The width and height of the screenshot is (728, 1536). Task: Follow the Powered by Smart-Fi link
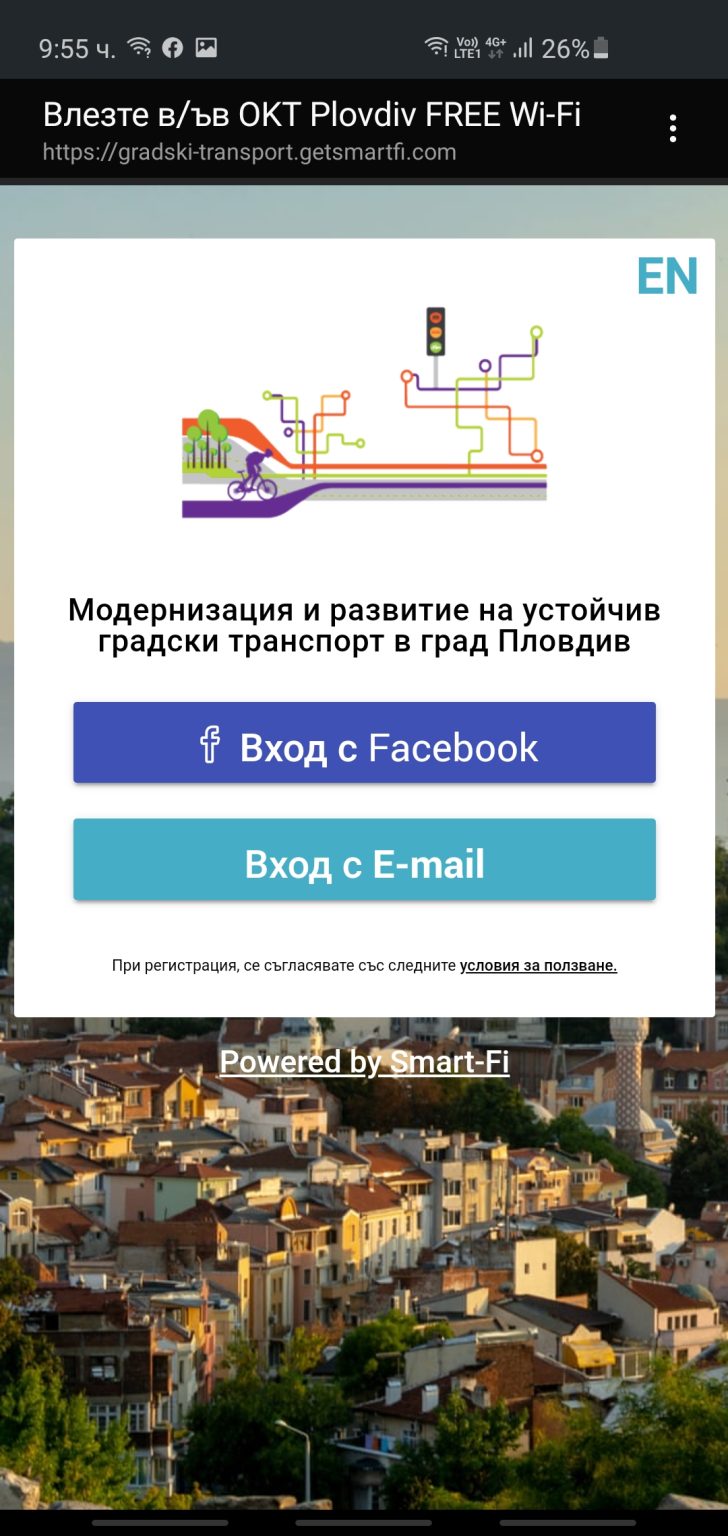pyautogui.click(x=364, y=1061)
